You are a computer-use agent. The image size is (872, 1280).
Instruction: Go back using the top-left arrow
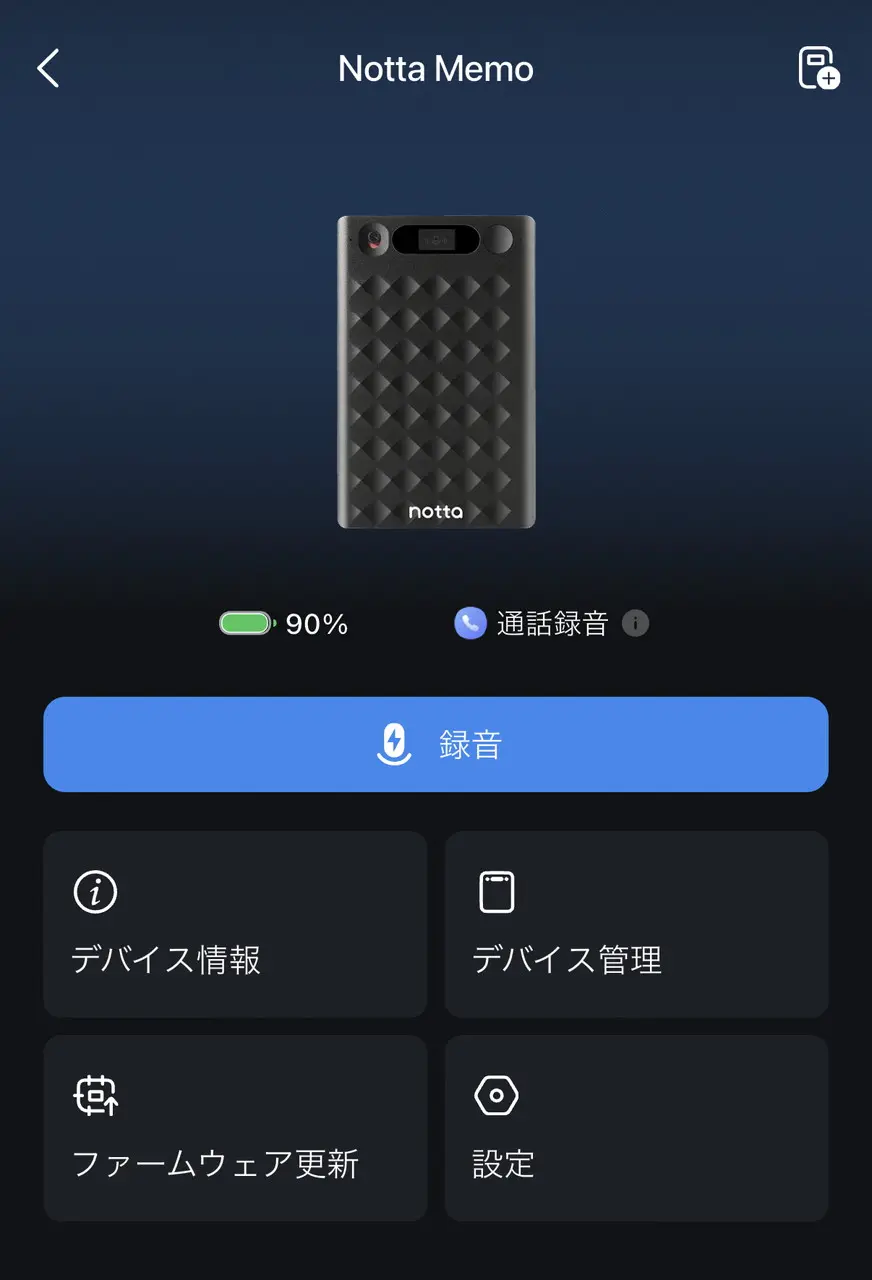click(x=48, y=69)
